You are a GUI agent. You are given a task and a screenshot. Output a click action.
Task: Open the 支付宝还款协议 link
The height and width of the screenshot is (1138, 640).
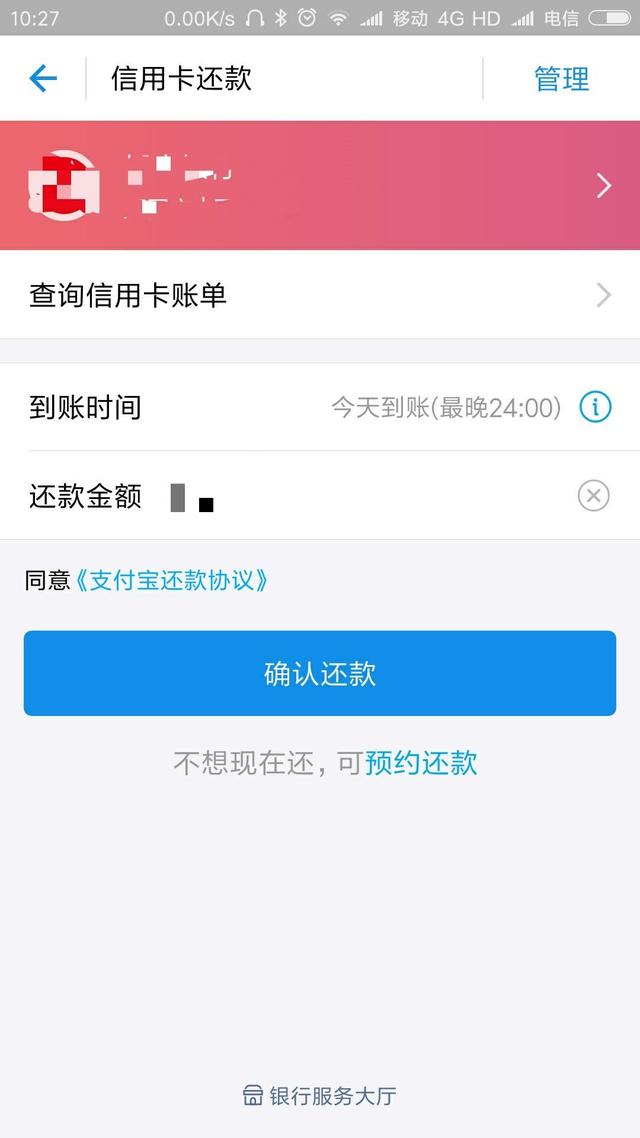point(171,581)
